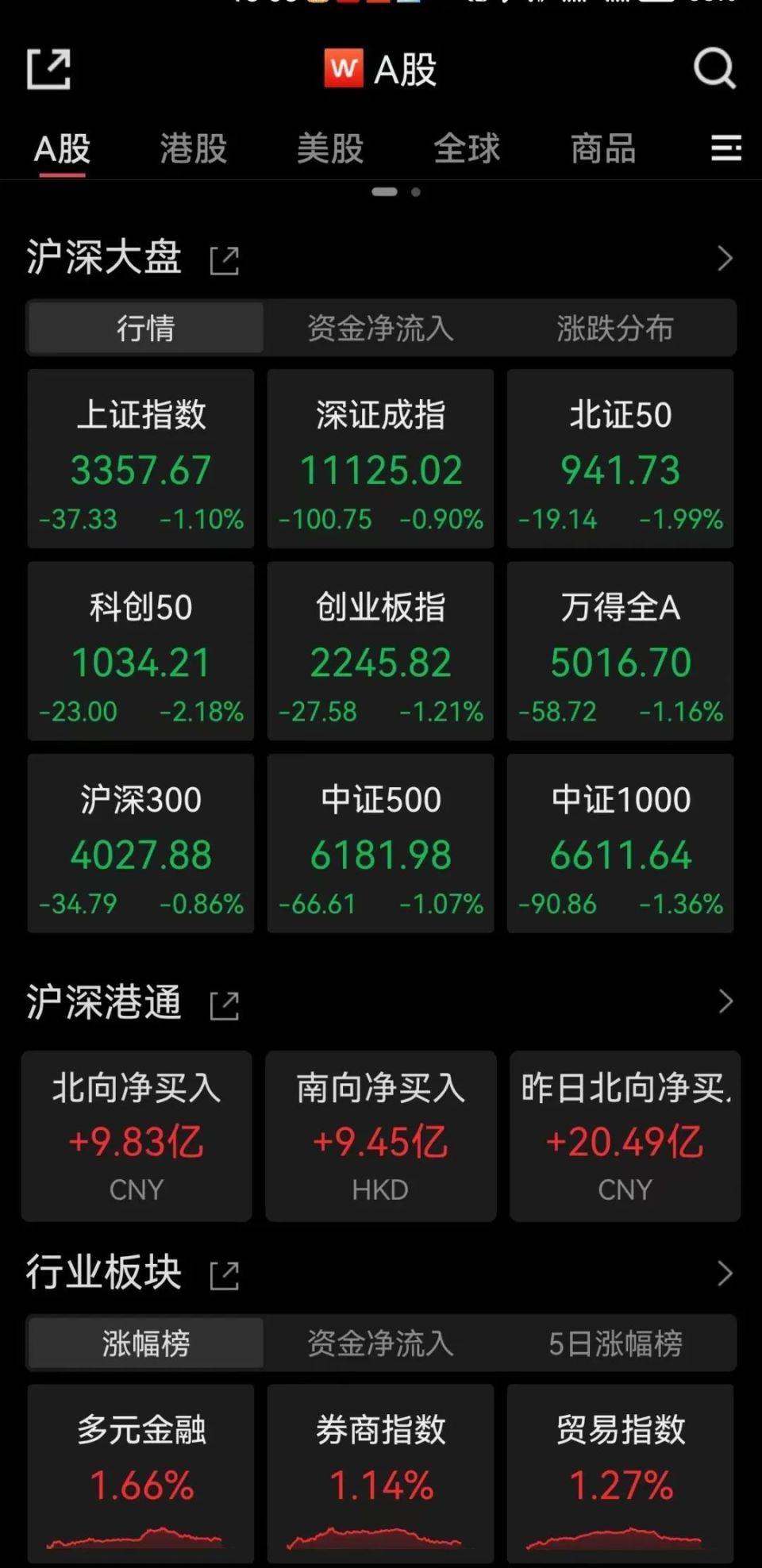Open the 多元金融 sector card
This screenshot has width=762, height=1568.
(x=141, y=1472)
